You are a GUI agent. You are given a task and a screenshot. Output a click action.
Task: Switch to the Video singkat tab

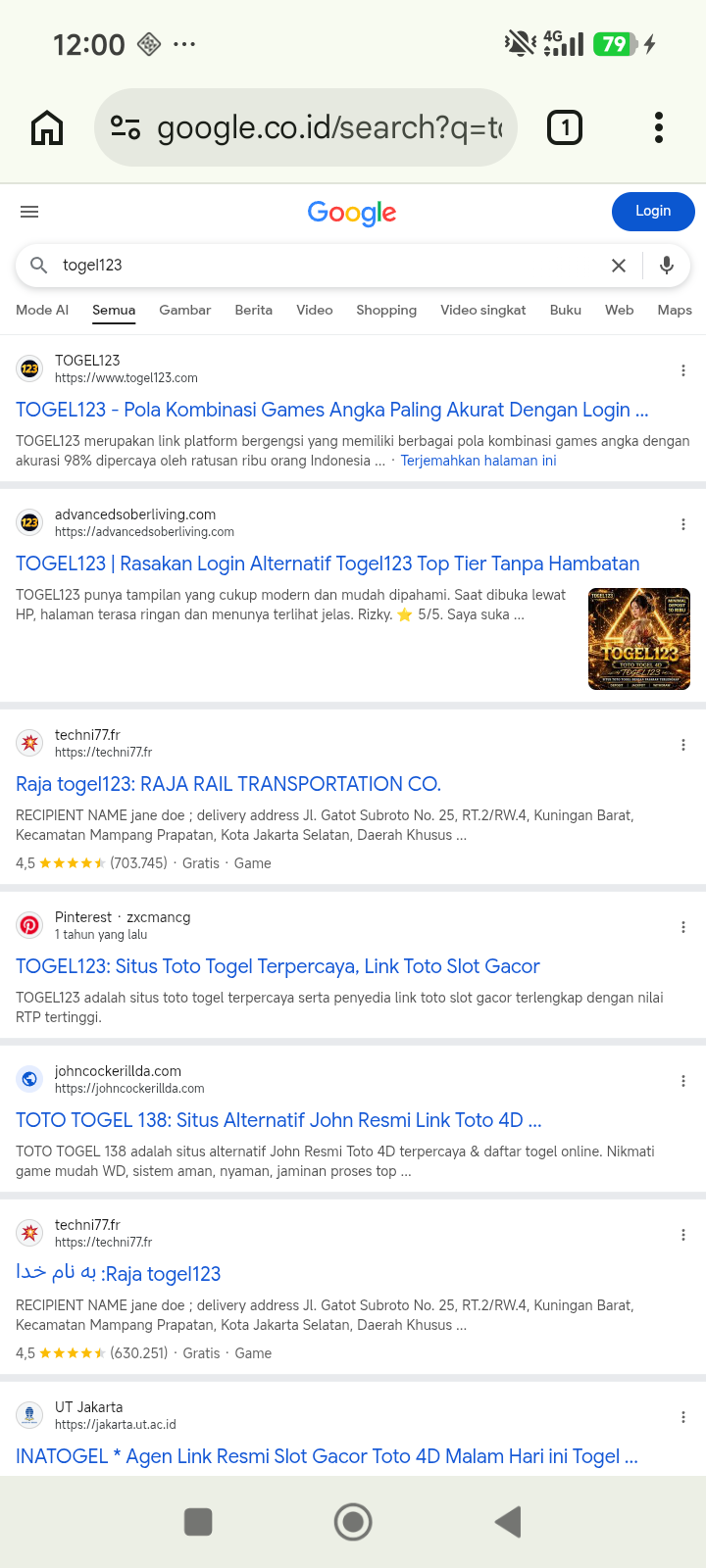pos(483,310)
